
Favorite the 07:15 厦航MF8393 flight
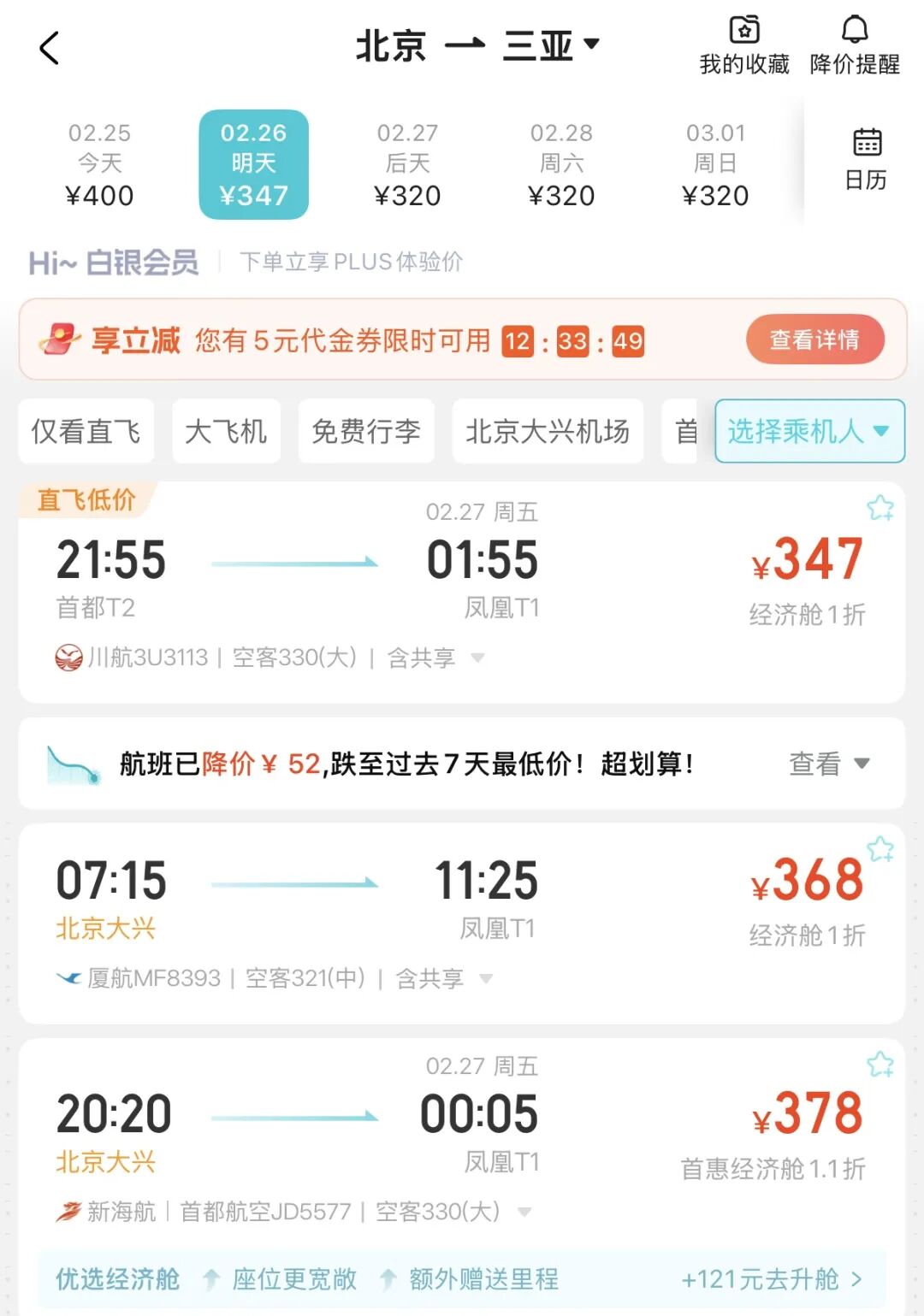click(880, 849)
